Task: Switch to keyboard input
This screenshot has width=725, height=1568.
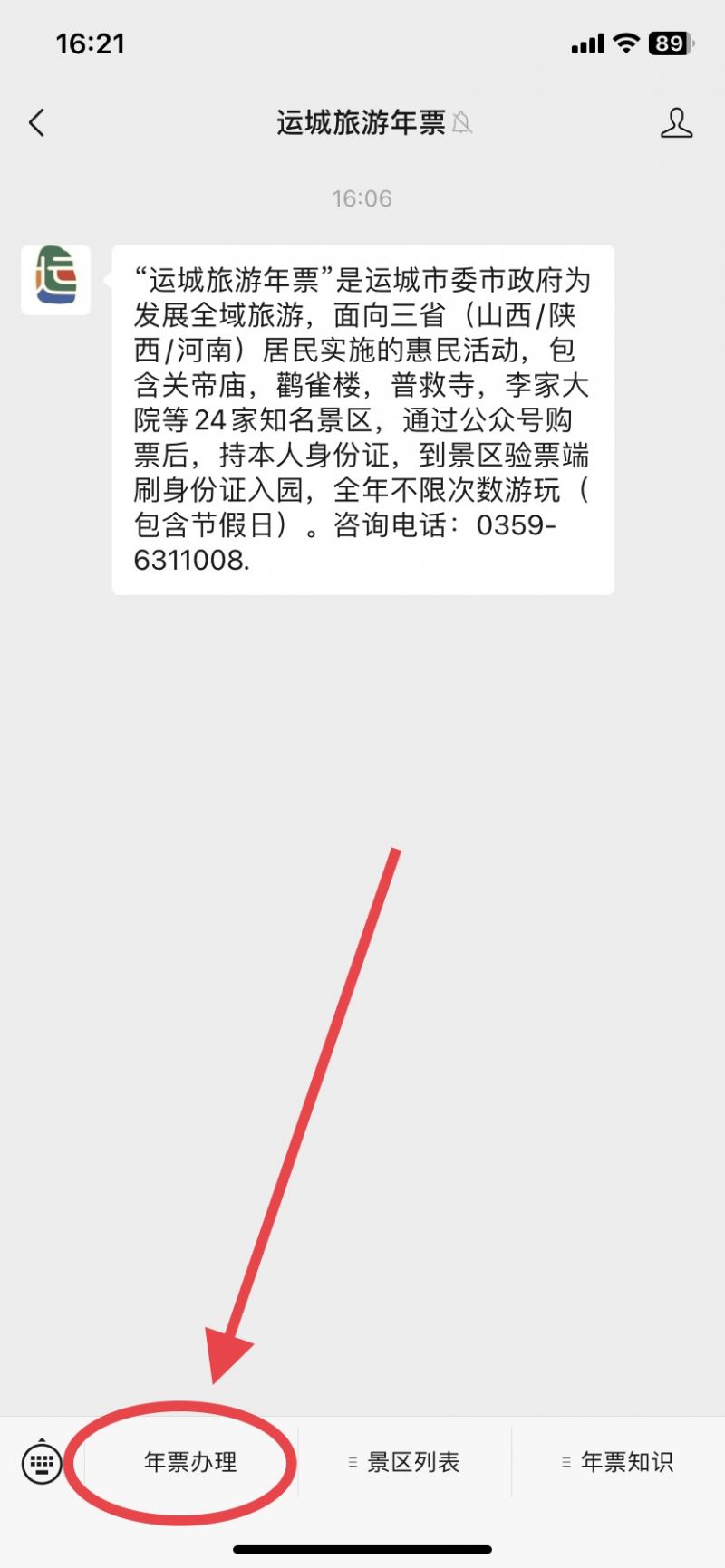Action: point(41,1461)
